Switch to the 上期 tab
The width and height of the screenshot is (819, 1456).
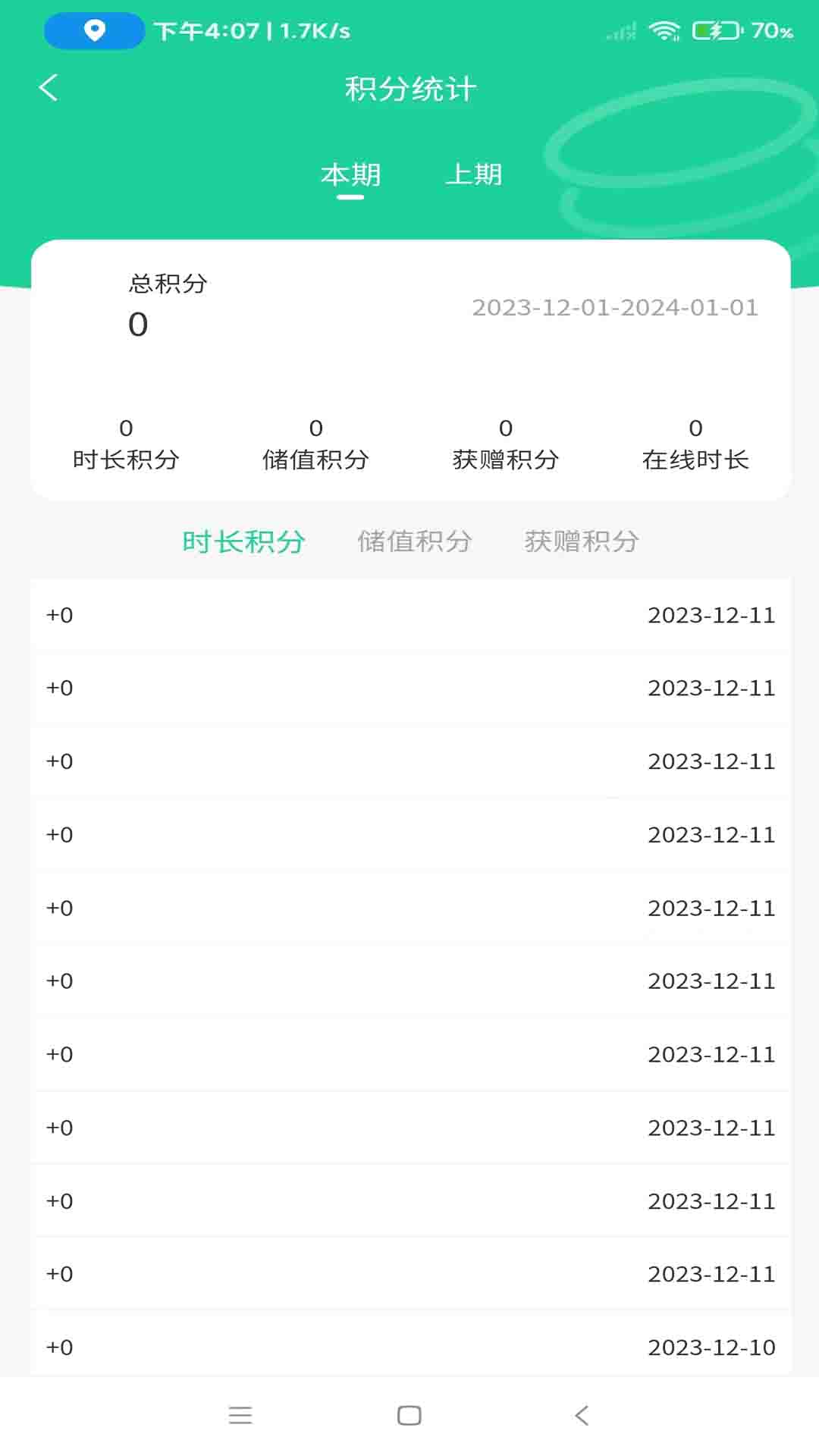pos(475,174)
